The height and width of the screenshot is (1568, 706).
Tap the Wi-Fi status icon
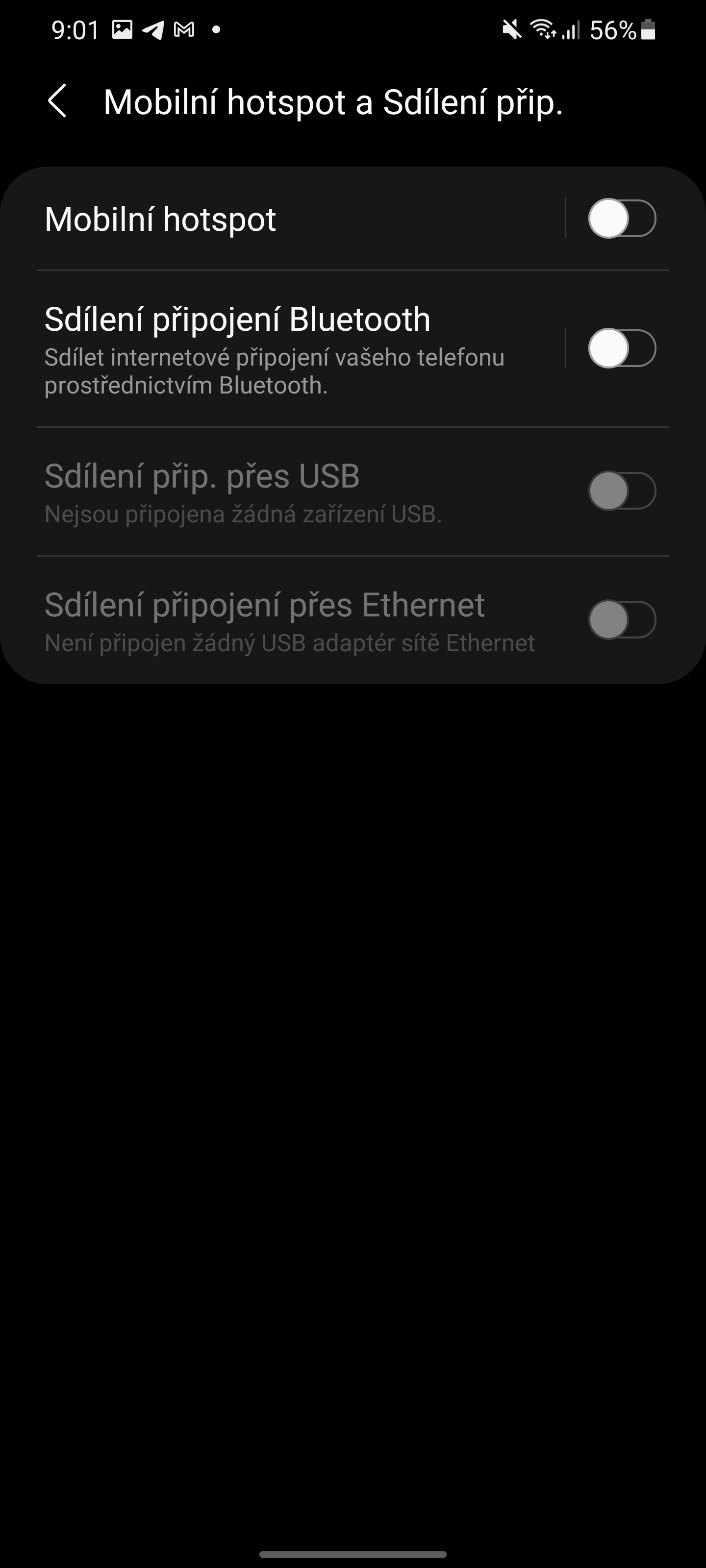(544, 29)
